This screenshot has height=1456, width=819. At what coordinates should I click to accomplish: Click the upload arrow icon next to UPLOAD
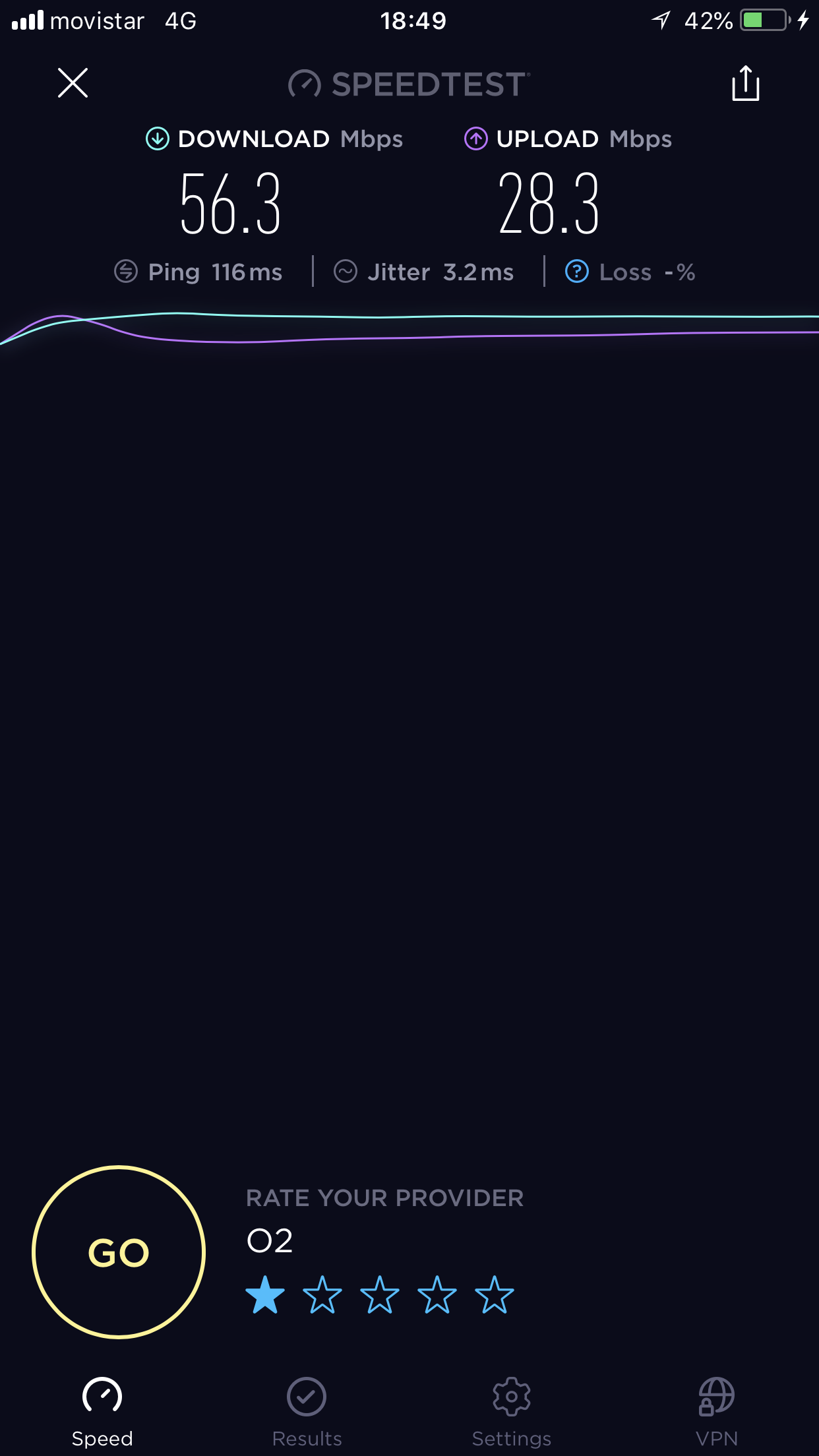[476, 138]
